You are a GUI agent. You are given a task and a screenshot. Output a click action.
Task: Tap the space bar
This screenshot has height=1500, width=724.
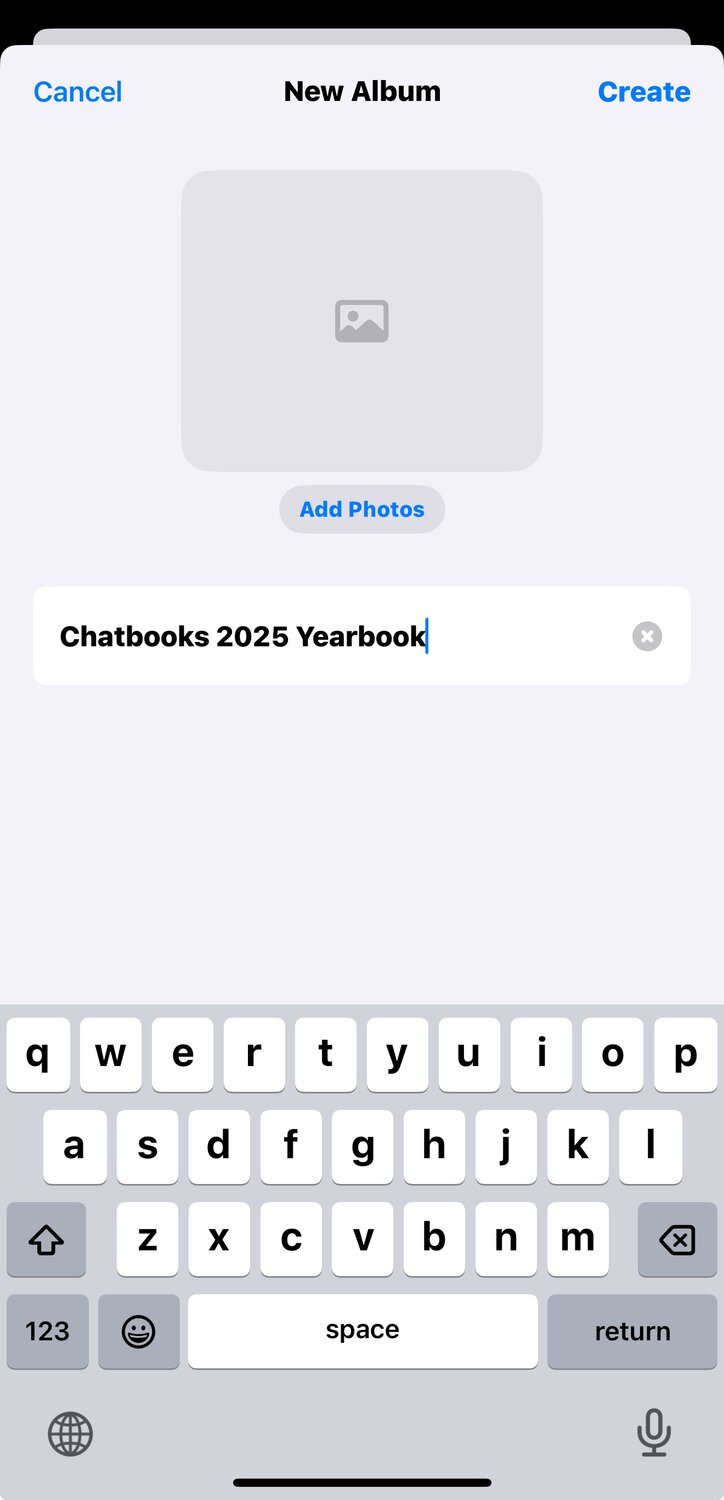362,1331
